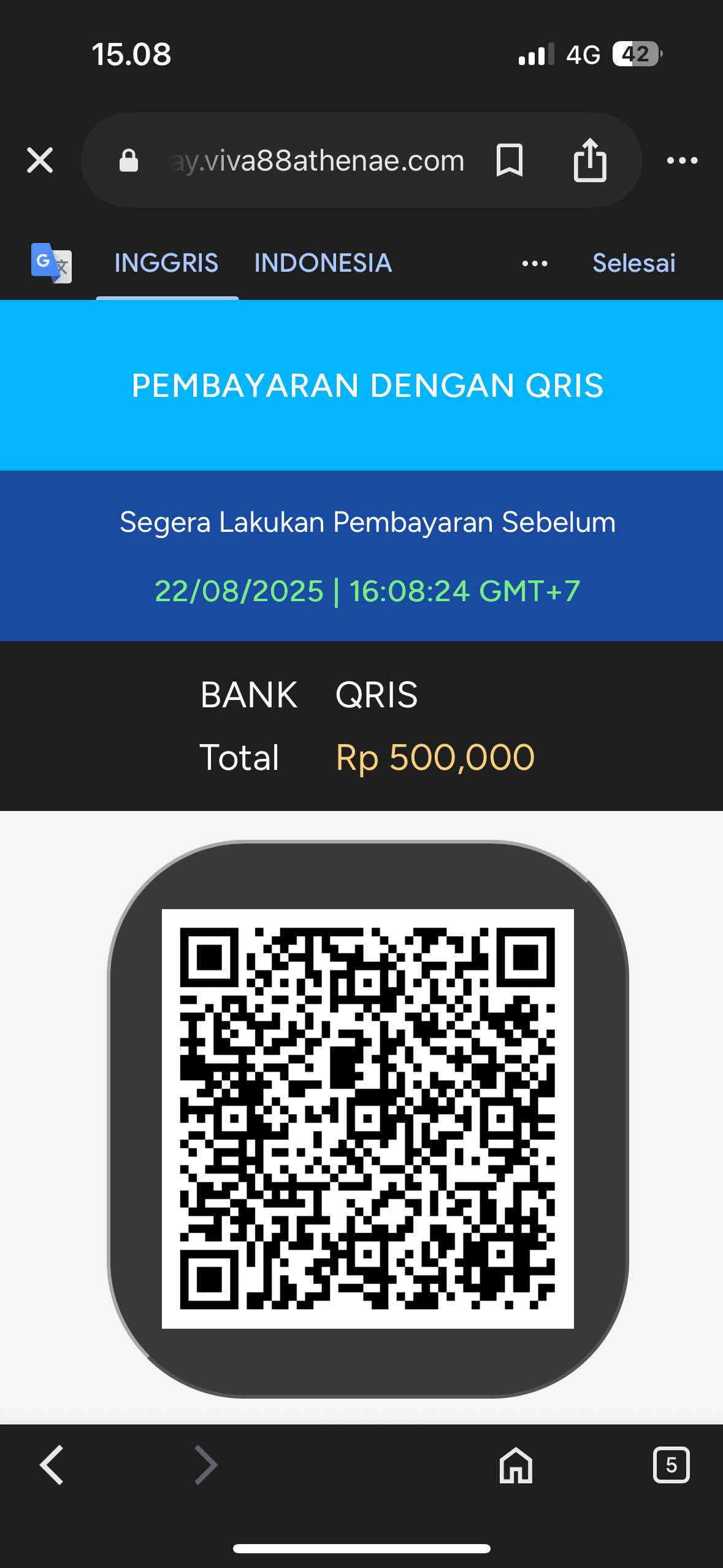Close the browser page with X
This screenshot has width=723, height=1568.
click(x=40, y=161)
